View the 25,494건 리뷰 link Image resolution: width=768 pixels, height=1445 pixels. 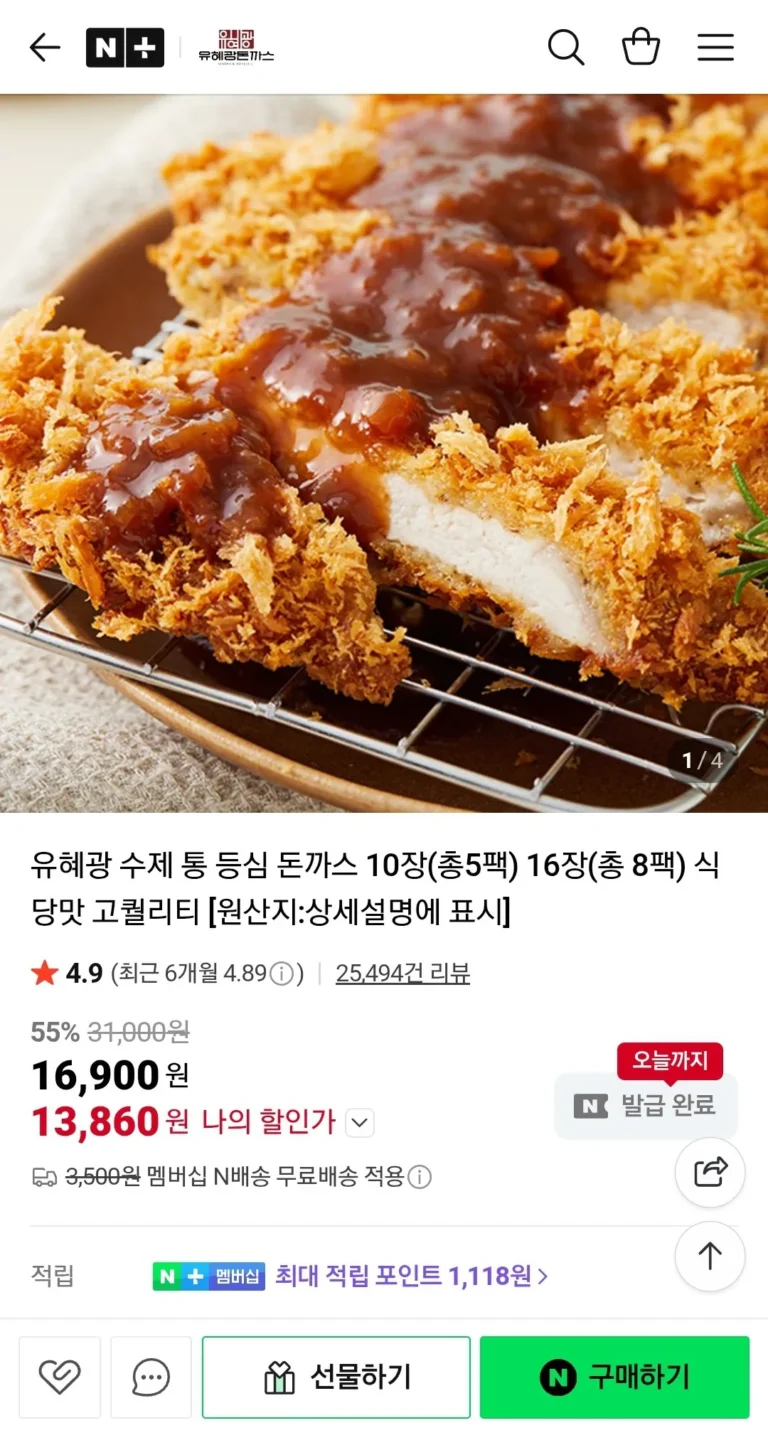[x=402, y=973]
